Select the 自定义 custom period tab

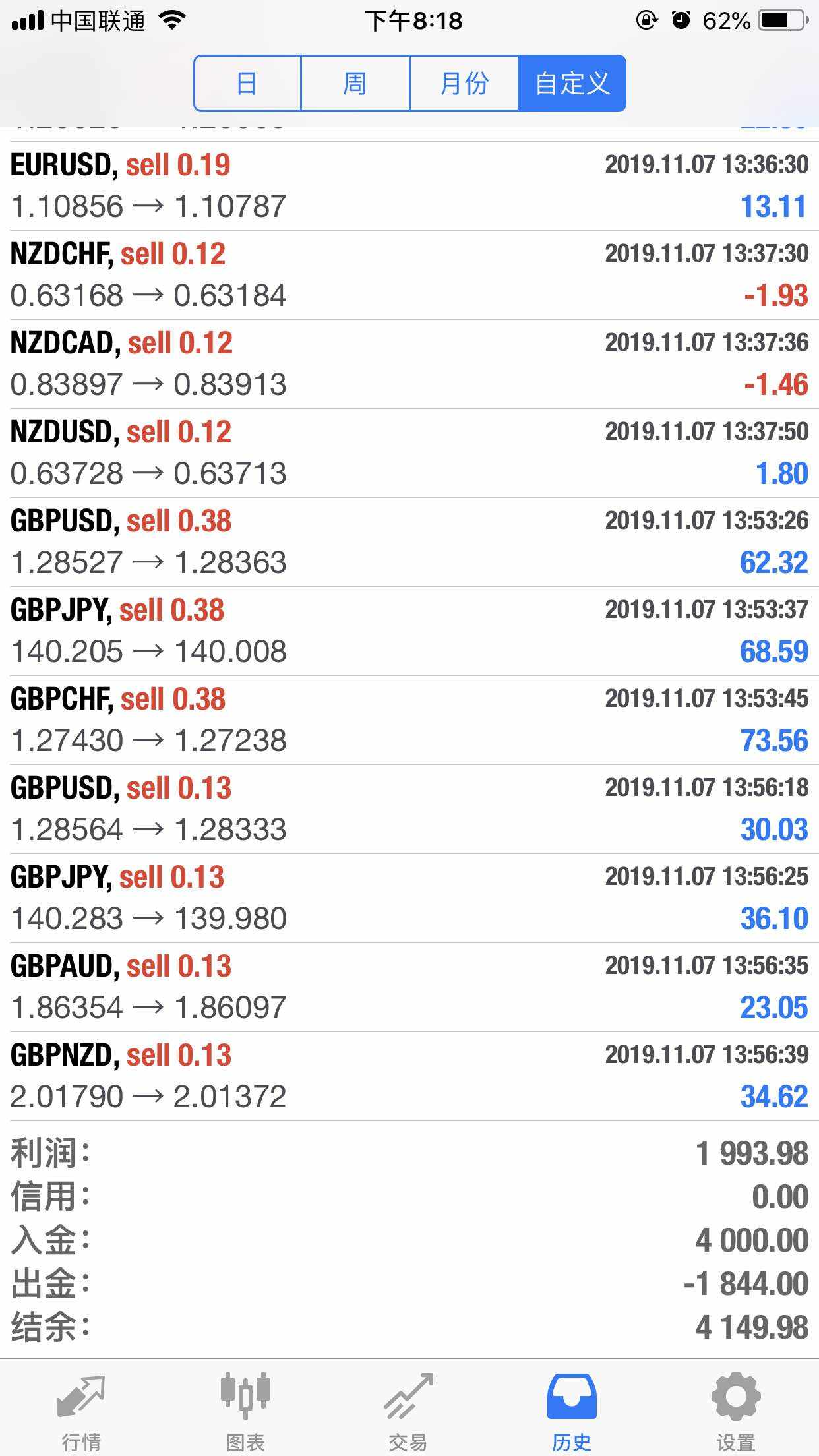point(572,84)
